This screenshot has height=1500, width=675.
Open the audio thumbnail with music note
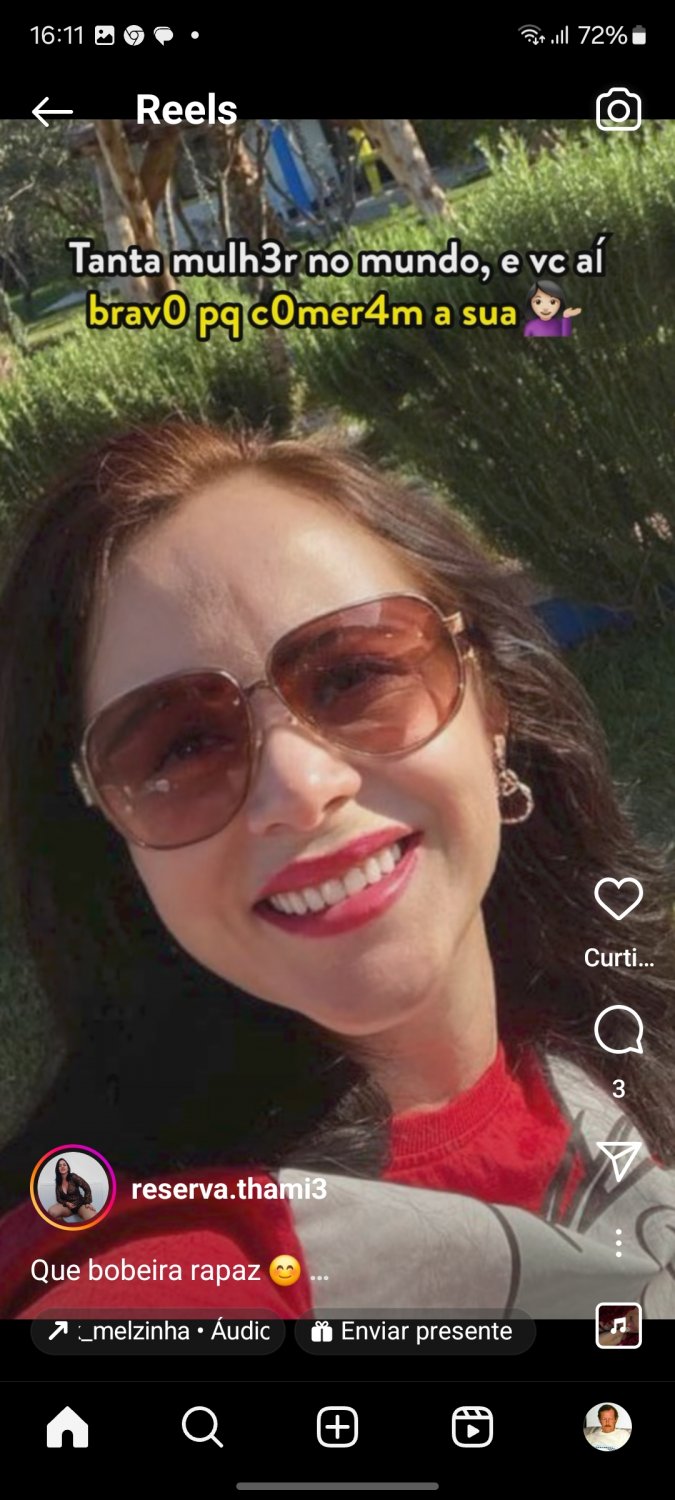coord(618,1326)
